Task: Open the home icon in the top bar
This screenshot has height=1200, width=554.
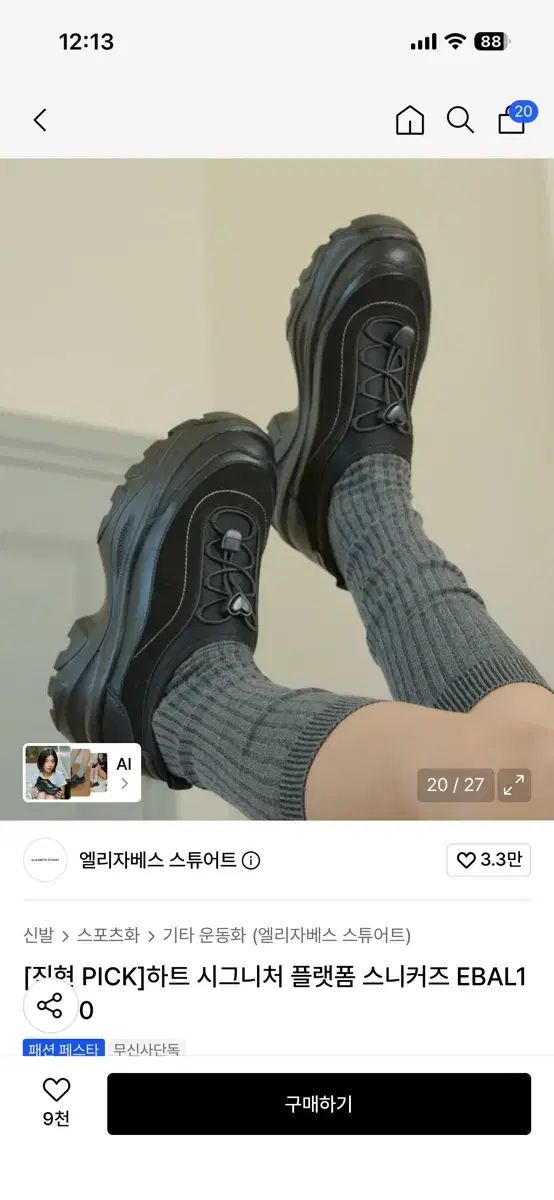Action: 410,121
